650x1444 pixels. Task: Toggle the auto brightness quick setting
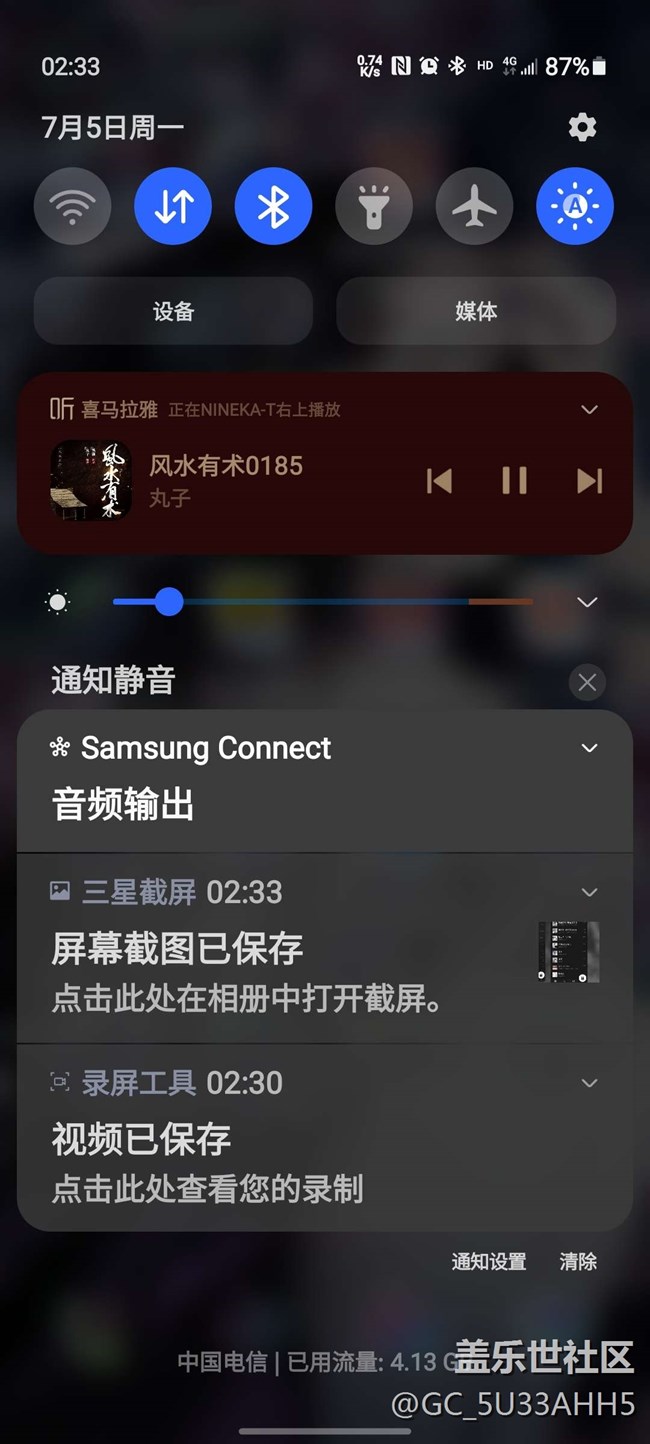(x=575, y=207)
